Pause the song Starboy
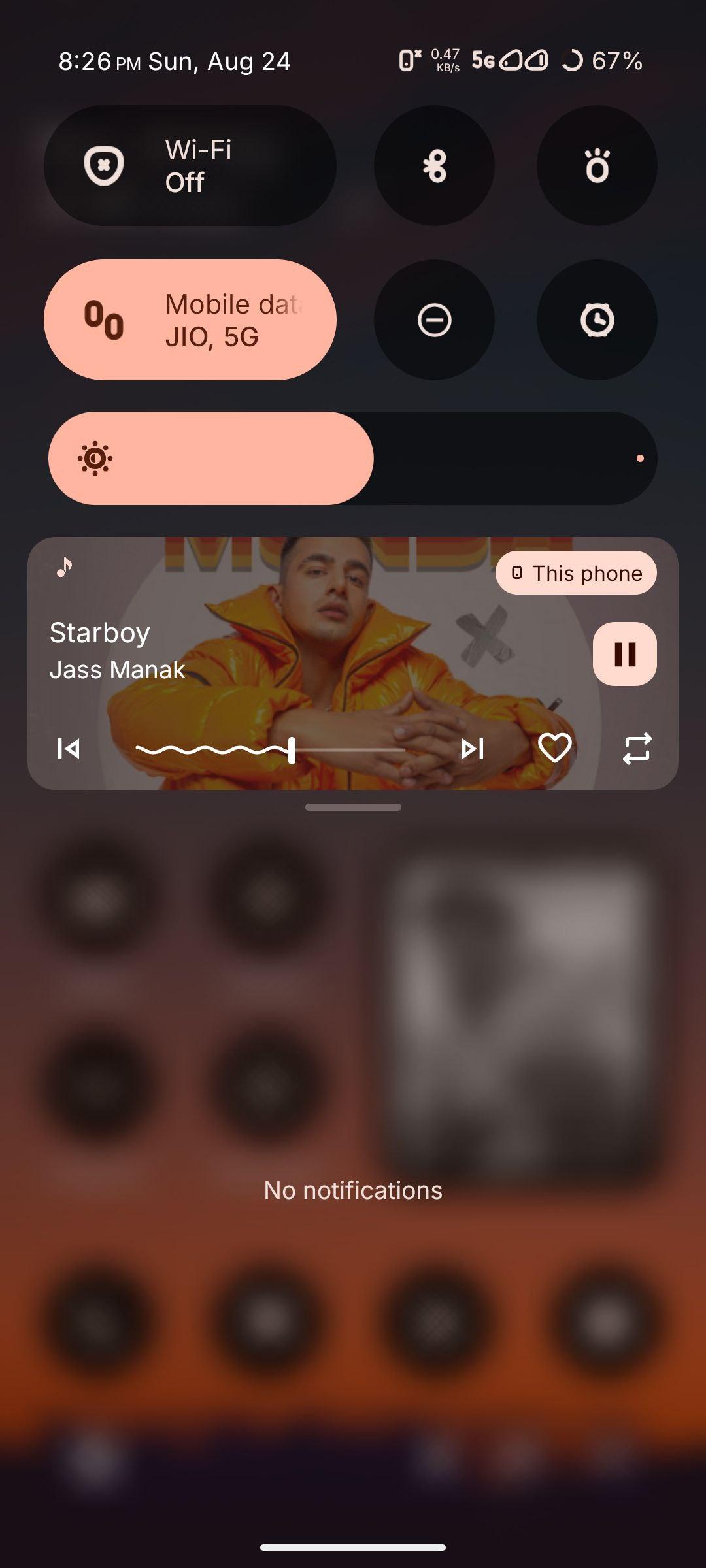This screenshot has width=706, height=1568. click(624, 653)
